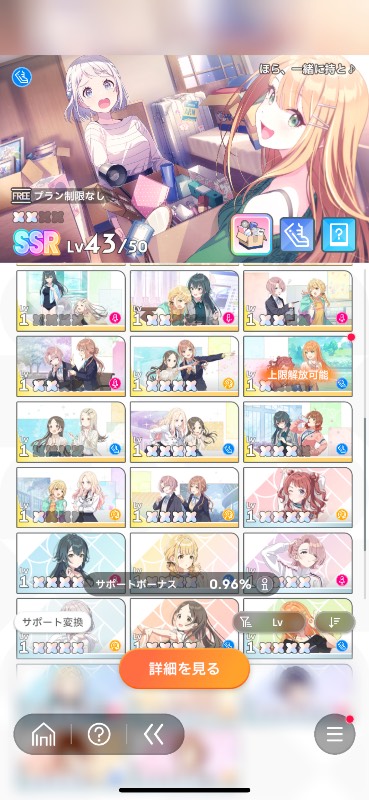Select the card marked 上限解放可能

point(298,366)
